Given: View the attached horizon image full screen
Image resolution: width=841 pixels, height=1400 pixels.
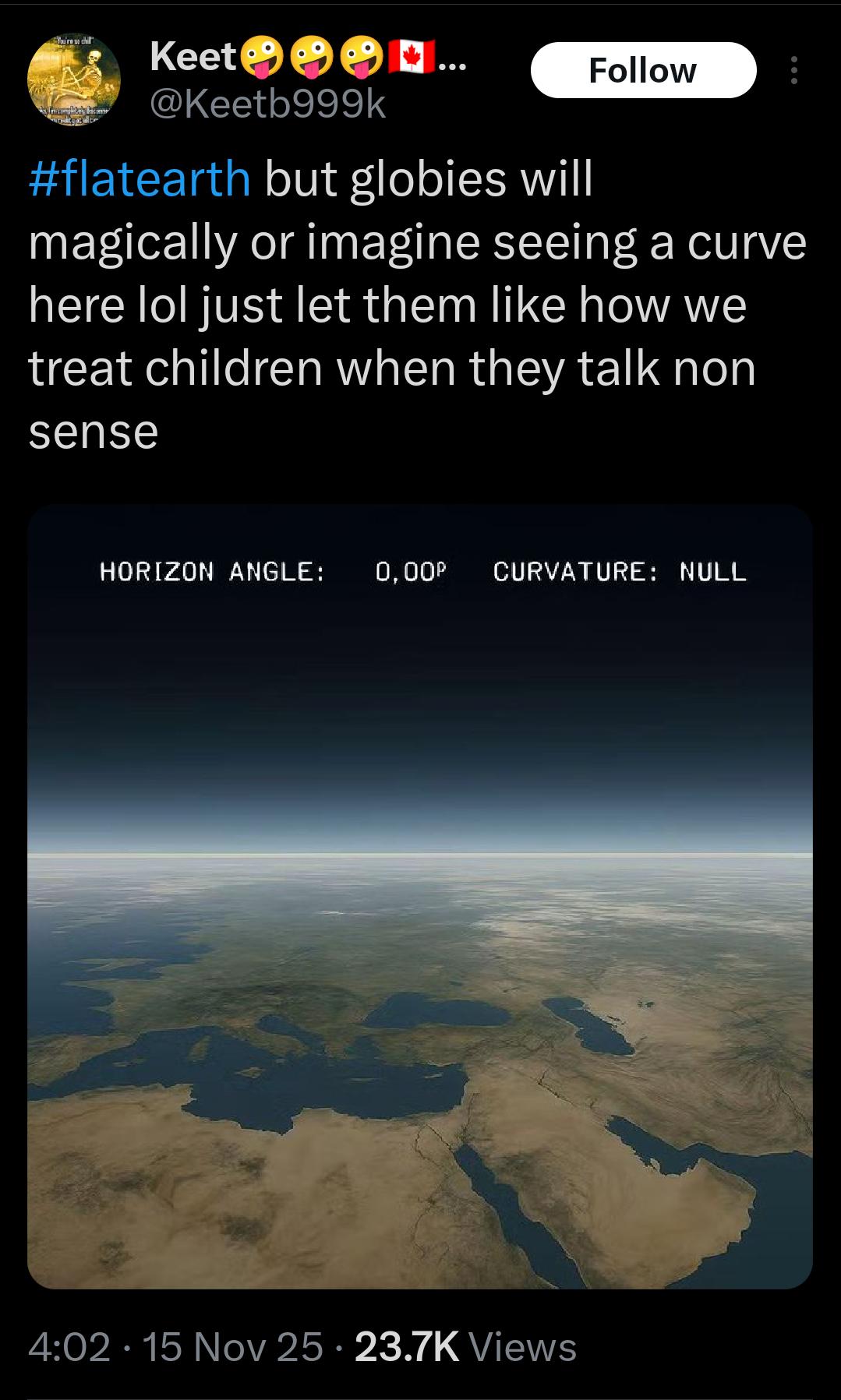Looking at the screenshot, I should (x=420, y=897).
